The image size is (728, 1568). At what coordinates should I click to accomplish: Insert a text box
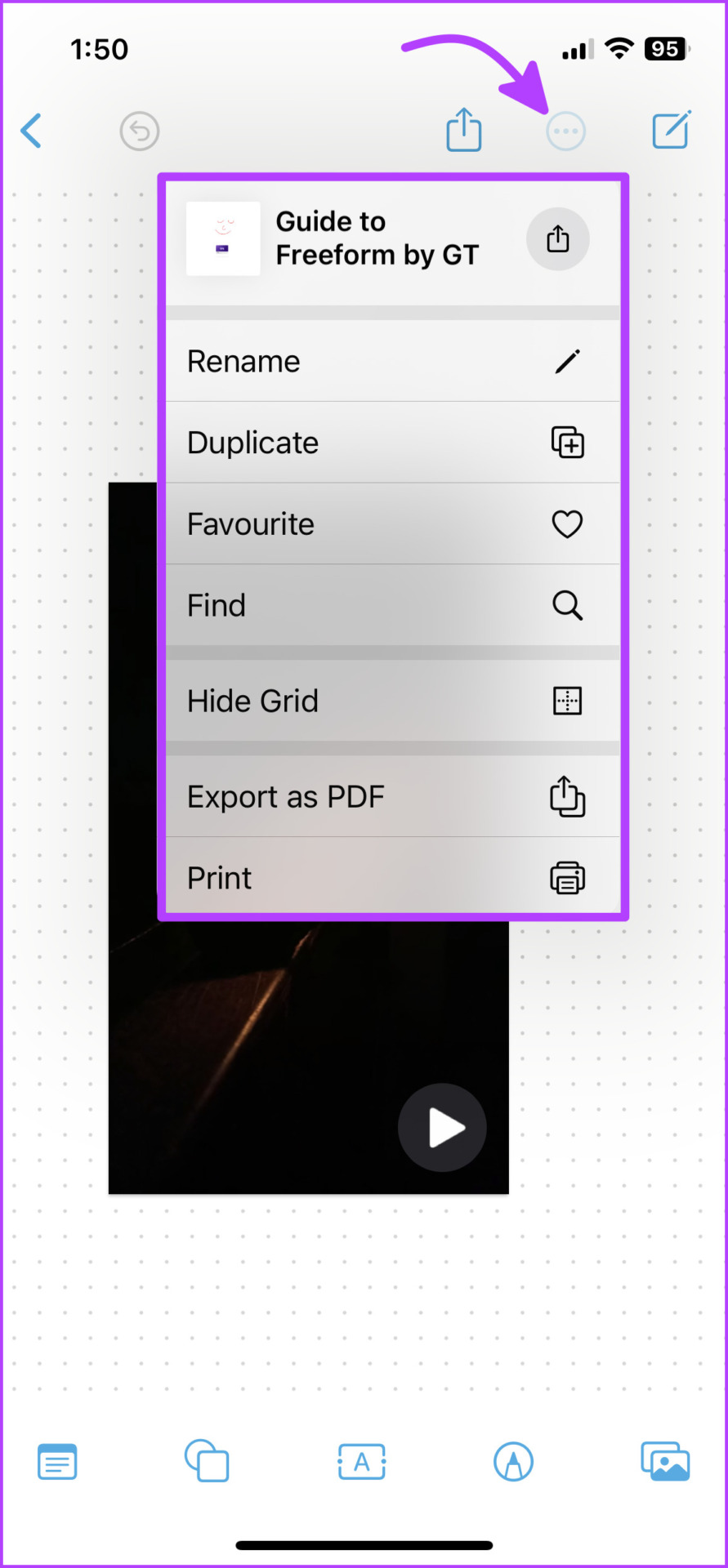pyautogui.click(x=361, y=1462)
